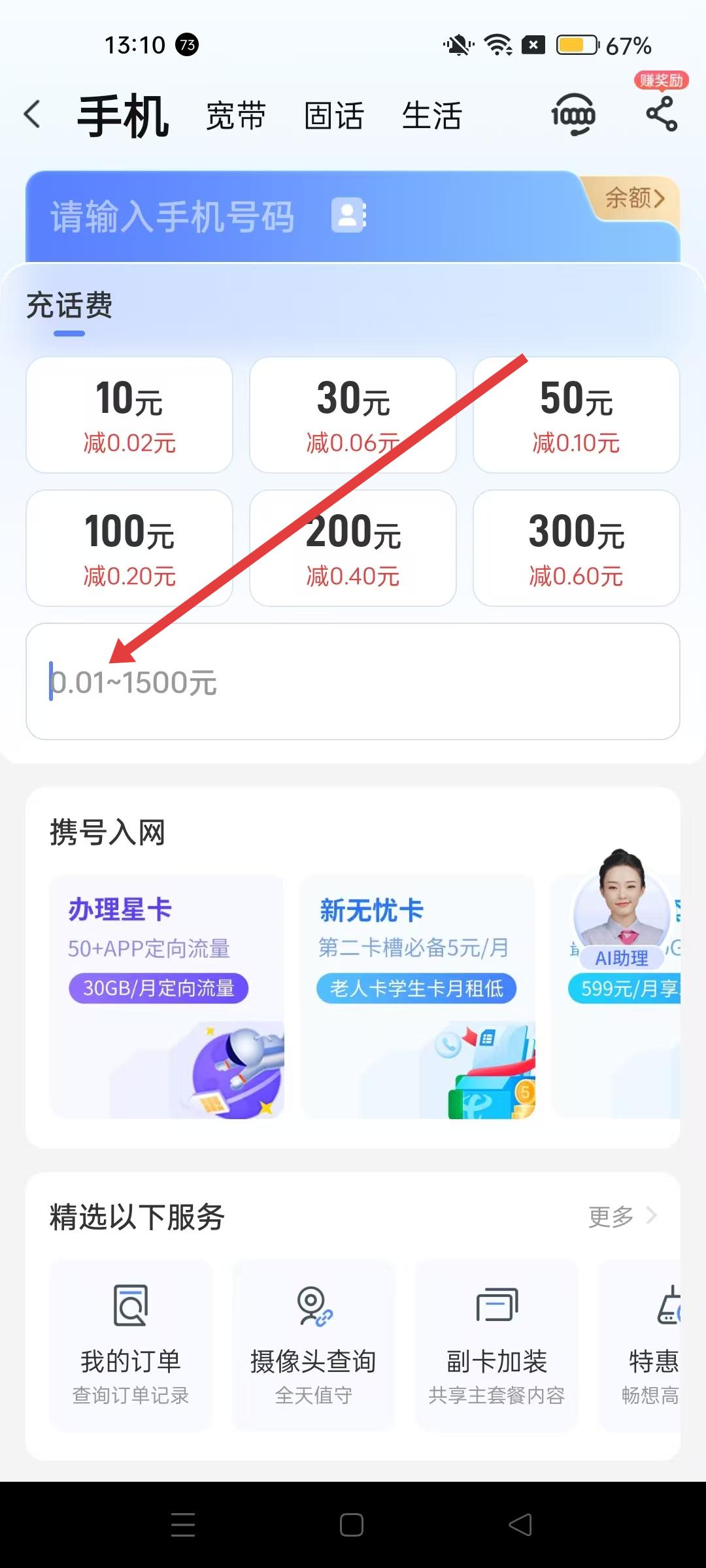Open 摄像头查询 service
The image size is (706, 1568).
pos(314,1346)
